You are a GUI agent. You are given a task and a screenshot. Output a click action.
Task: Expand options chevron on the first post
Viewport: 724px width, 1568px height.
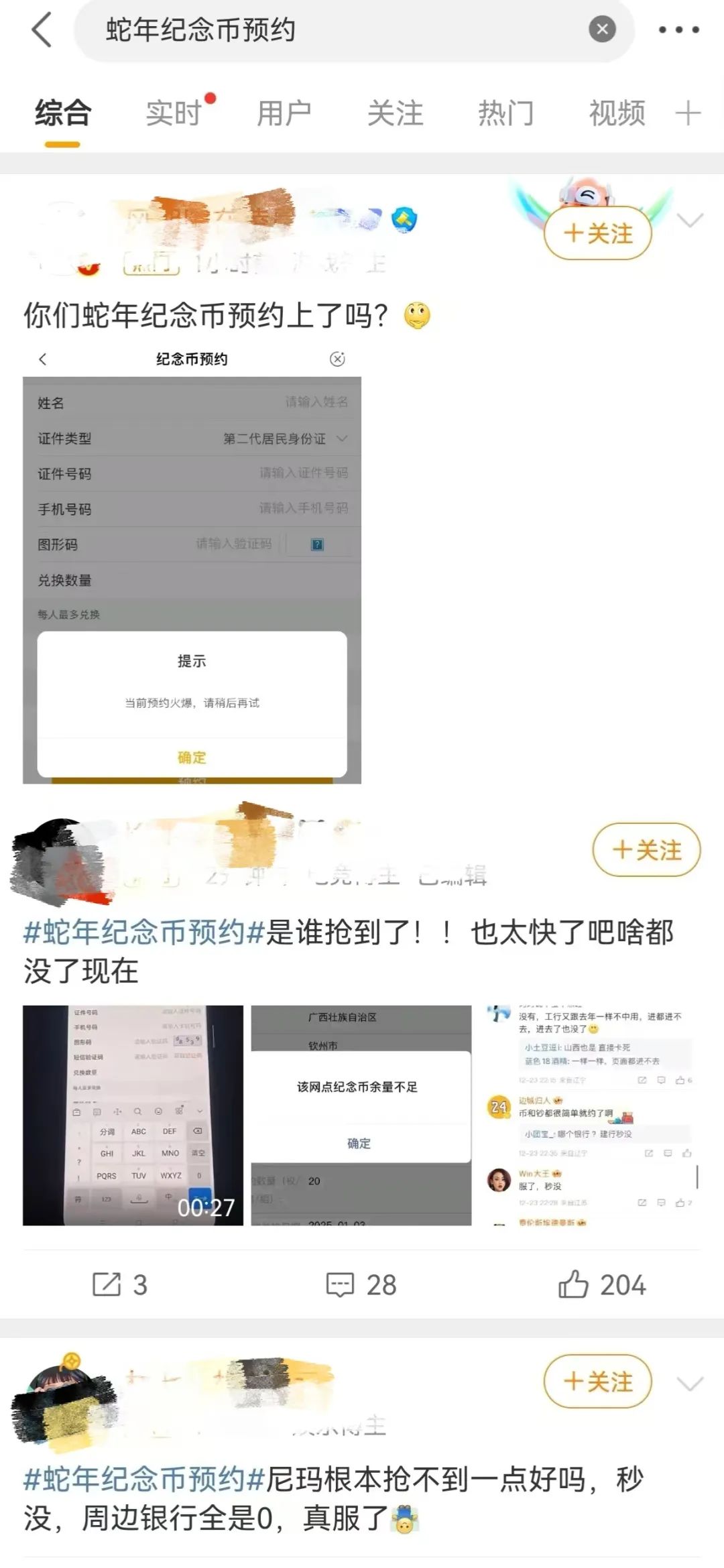pyautogui.click(x=690, y=220)
